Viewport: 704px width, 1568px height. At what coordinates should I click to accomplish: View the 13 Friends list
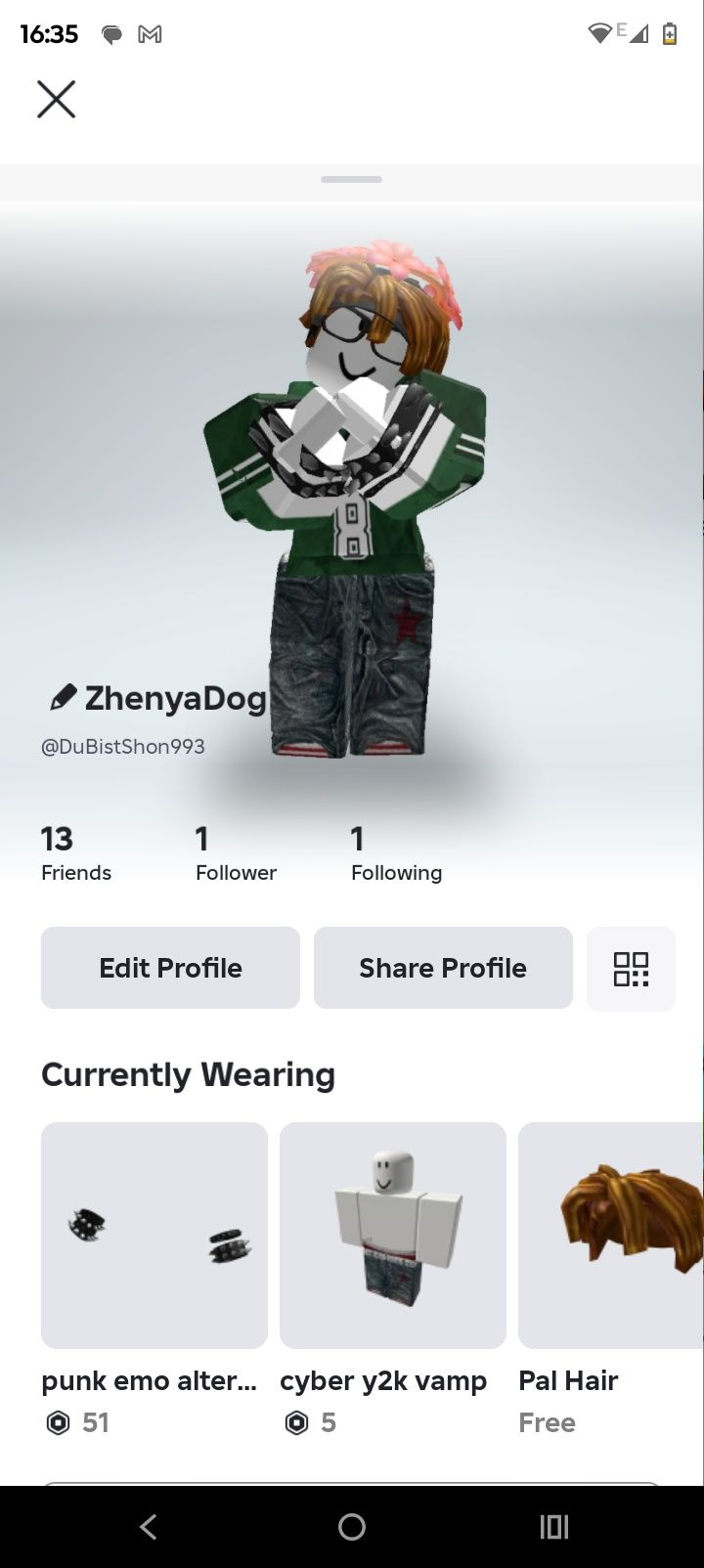pos(75,853)
